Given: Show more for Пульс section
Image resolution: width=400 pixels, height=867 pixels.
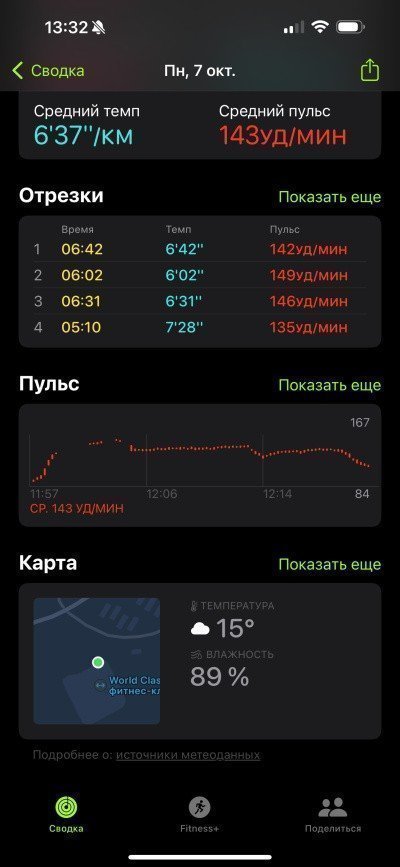Looking at the screenshot, I should [x=329, y=385].
